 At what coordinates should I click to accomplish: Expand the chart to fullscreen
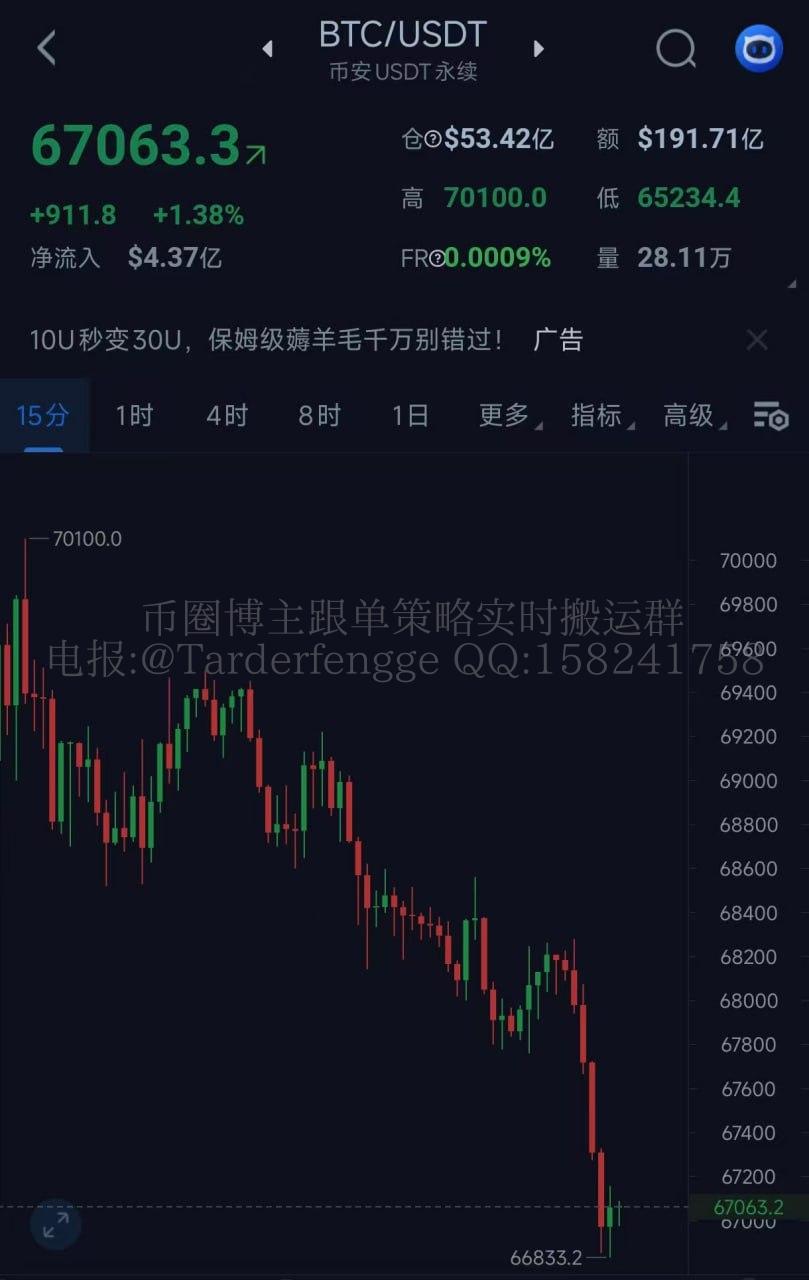[x=55, y=1224]
